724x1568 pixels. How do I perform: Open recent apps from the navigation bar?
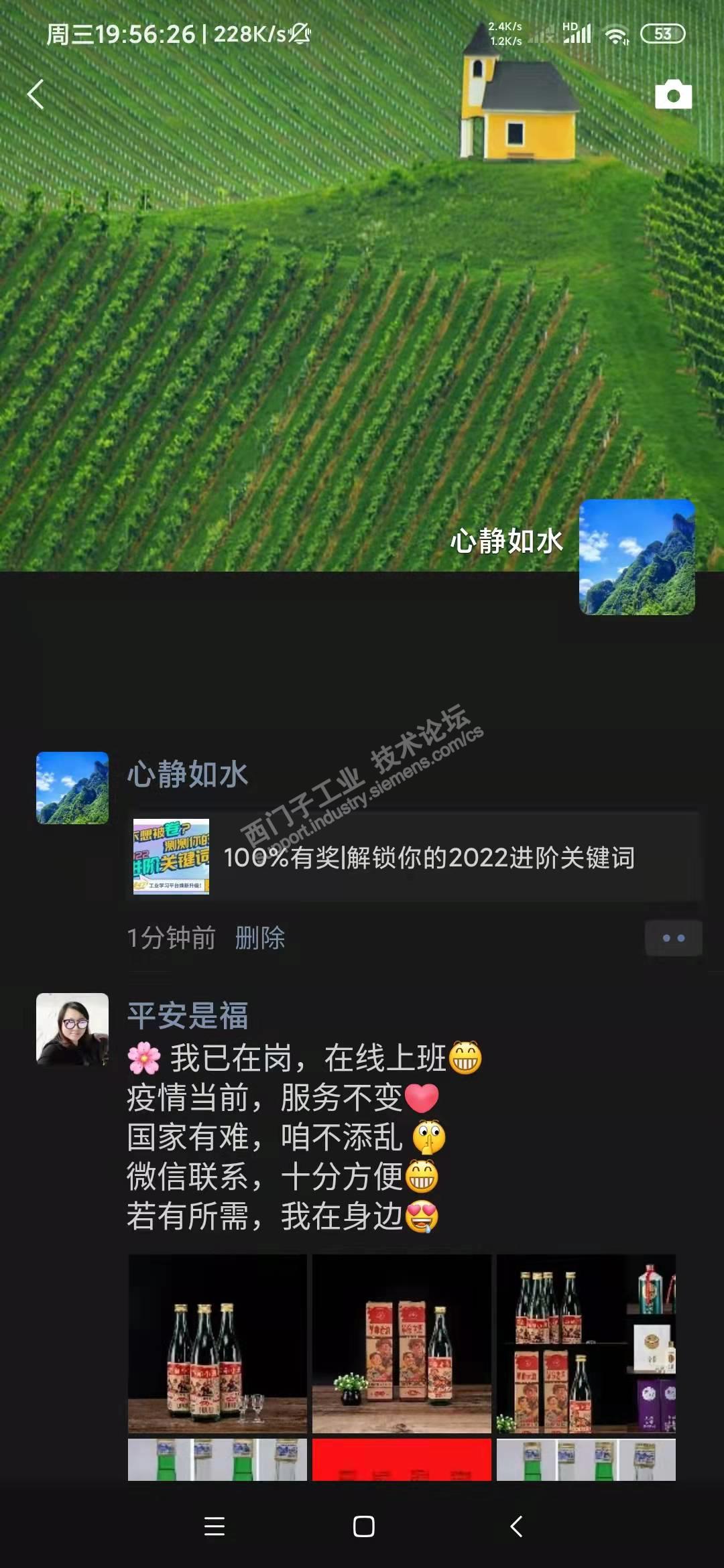click(x=214, y=1527)
